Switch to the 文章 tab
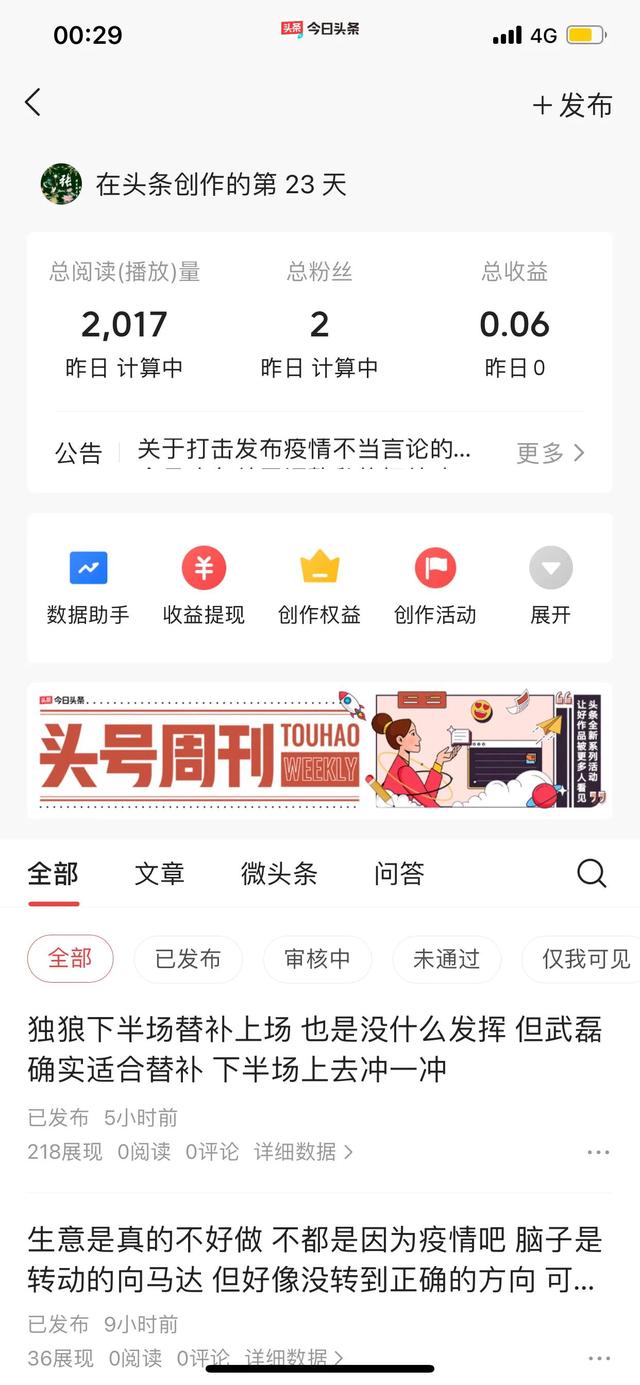This screenshot has height=1385, width=640. (x=160, y=874)
